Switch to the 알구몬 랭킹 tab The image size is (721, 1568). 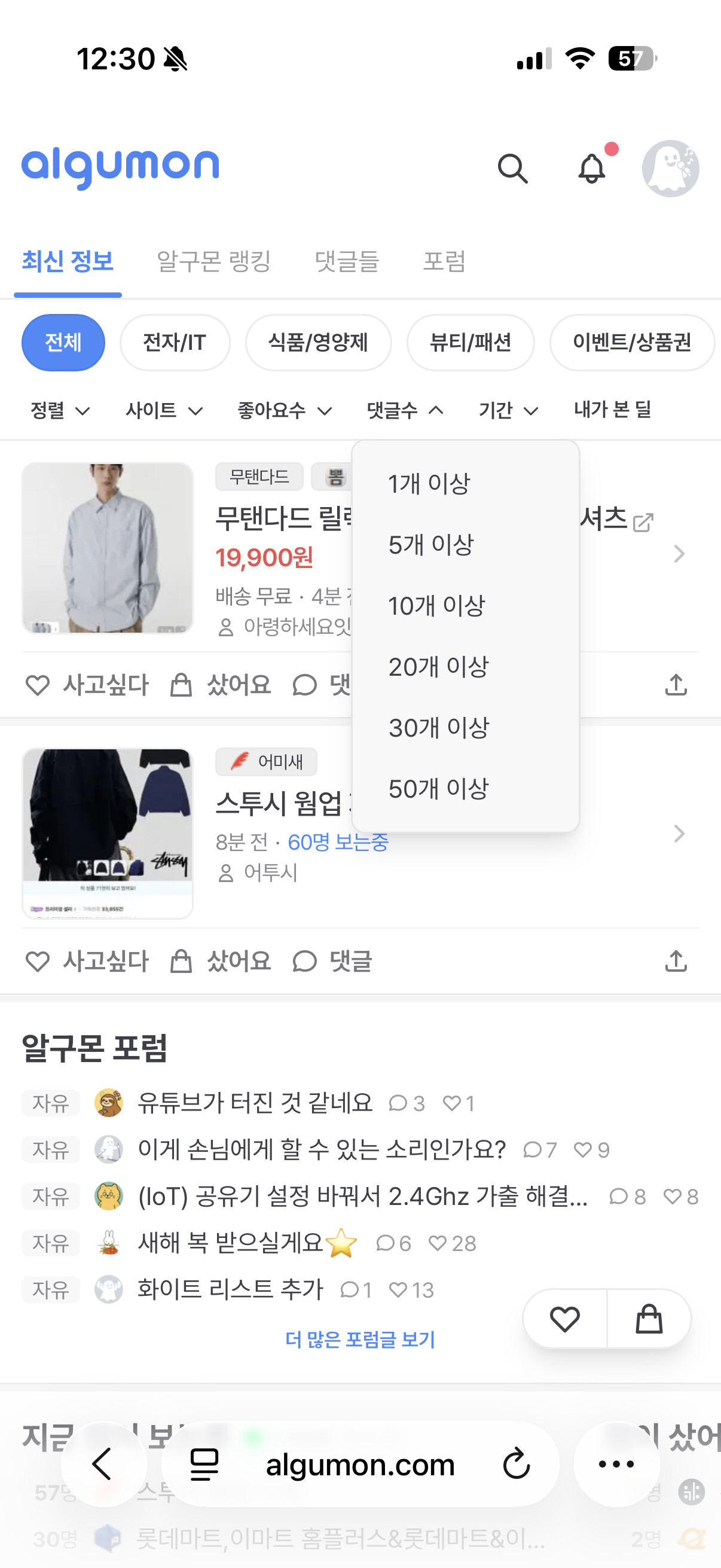(x=213, y=262)
